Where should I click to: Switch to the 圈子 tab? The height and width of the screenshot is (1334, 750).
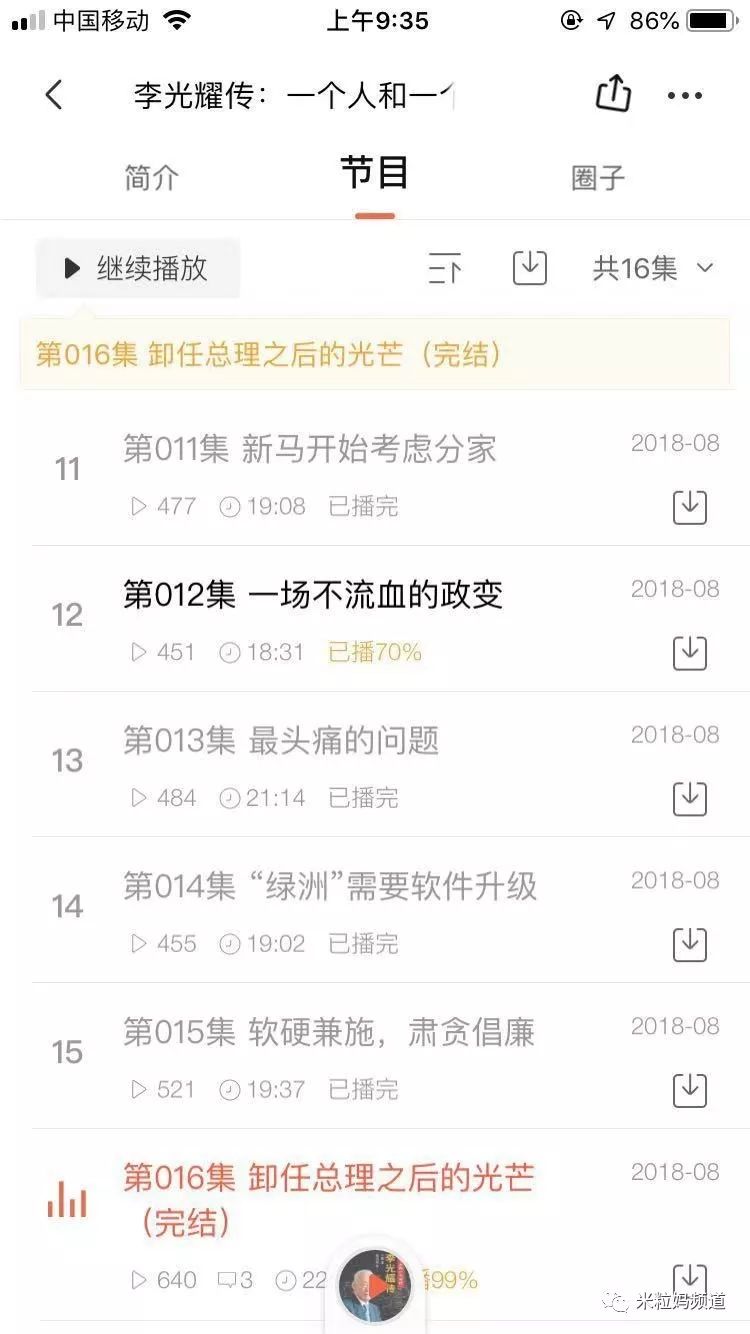(596, 177)
